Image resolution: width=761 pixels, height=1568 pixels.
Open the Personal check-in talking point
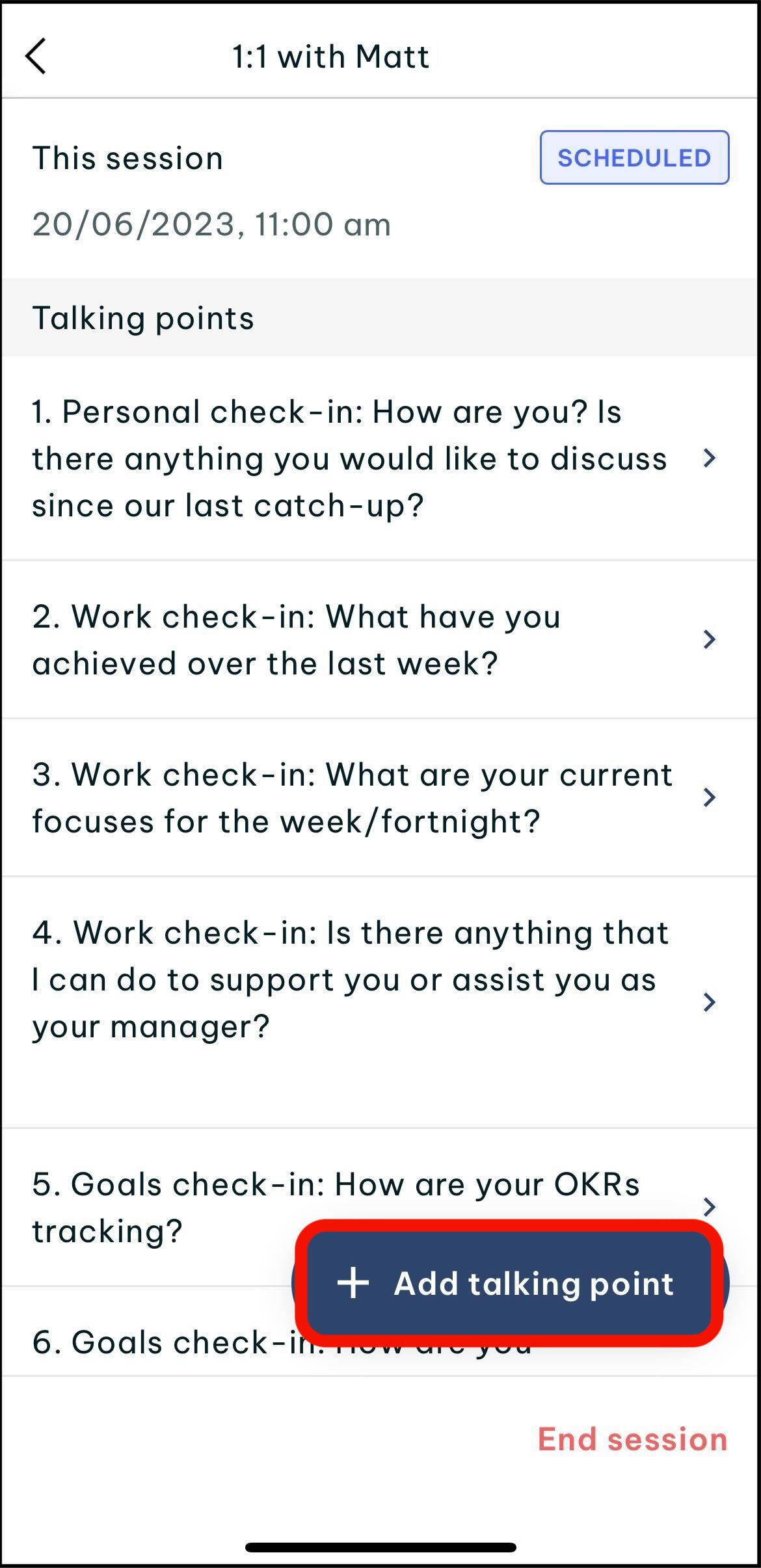[380, 458]
